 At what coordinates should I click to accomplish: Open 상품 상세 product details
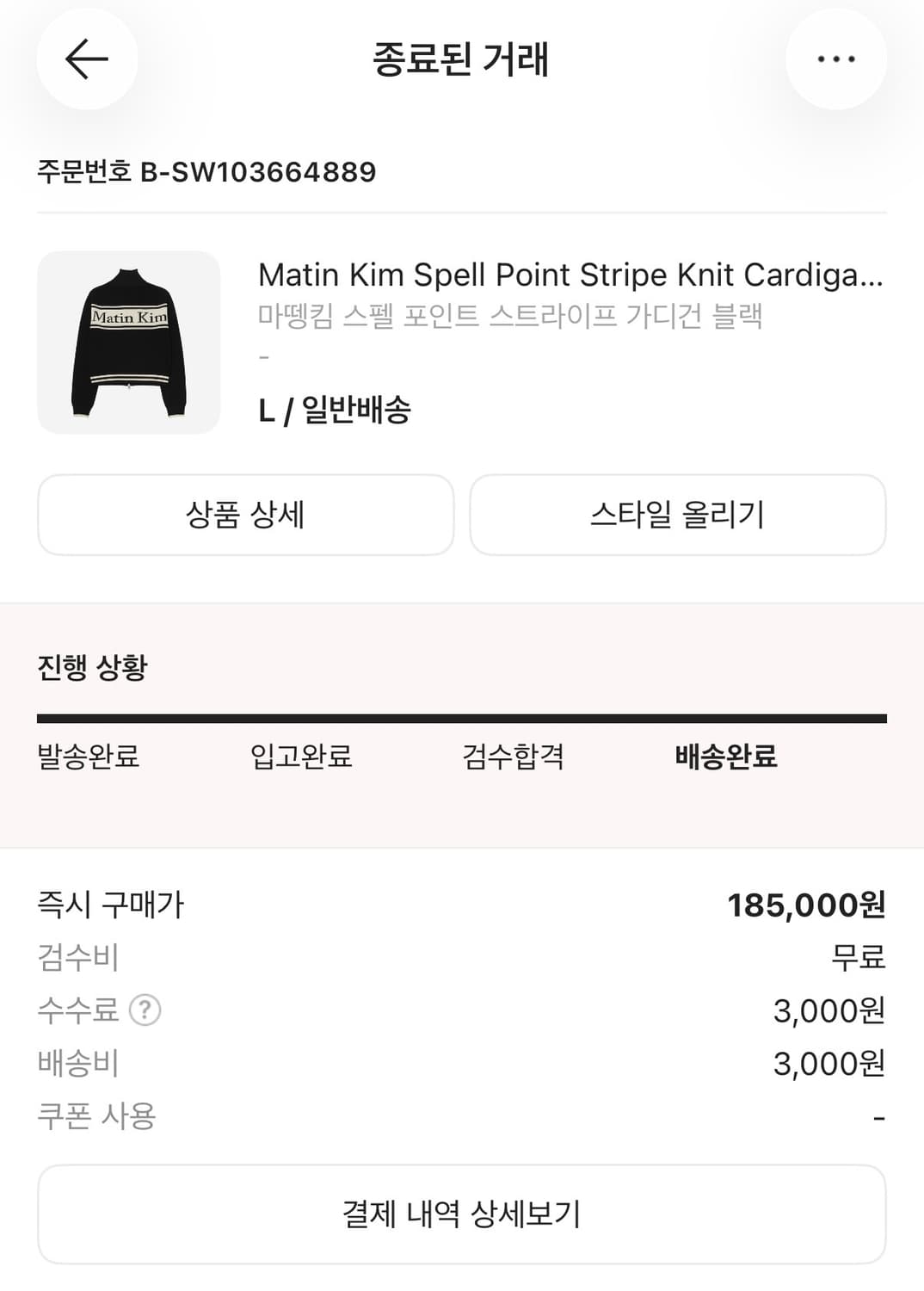245,514
